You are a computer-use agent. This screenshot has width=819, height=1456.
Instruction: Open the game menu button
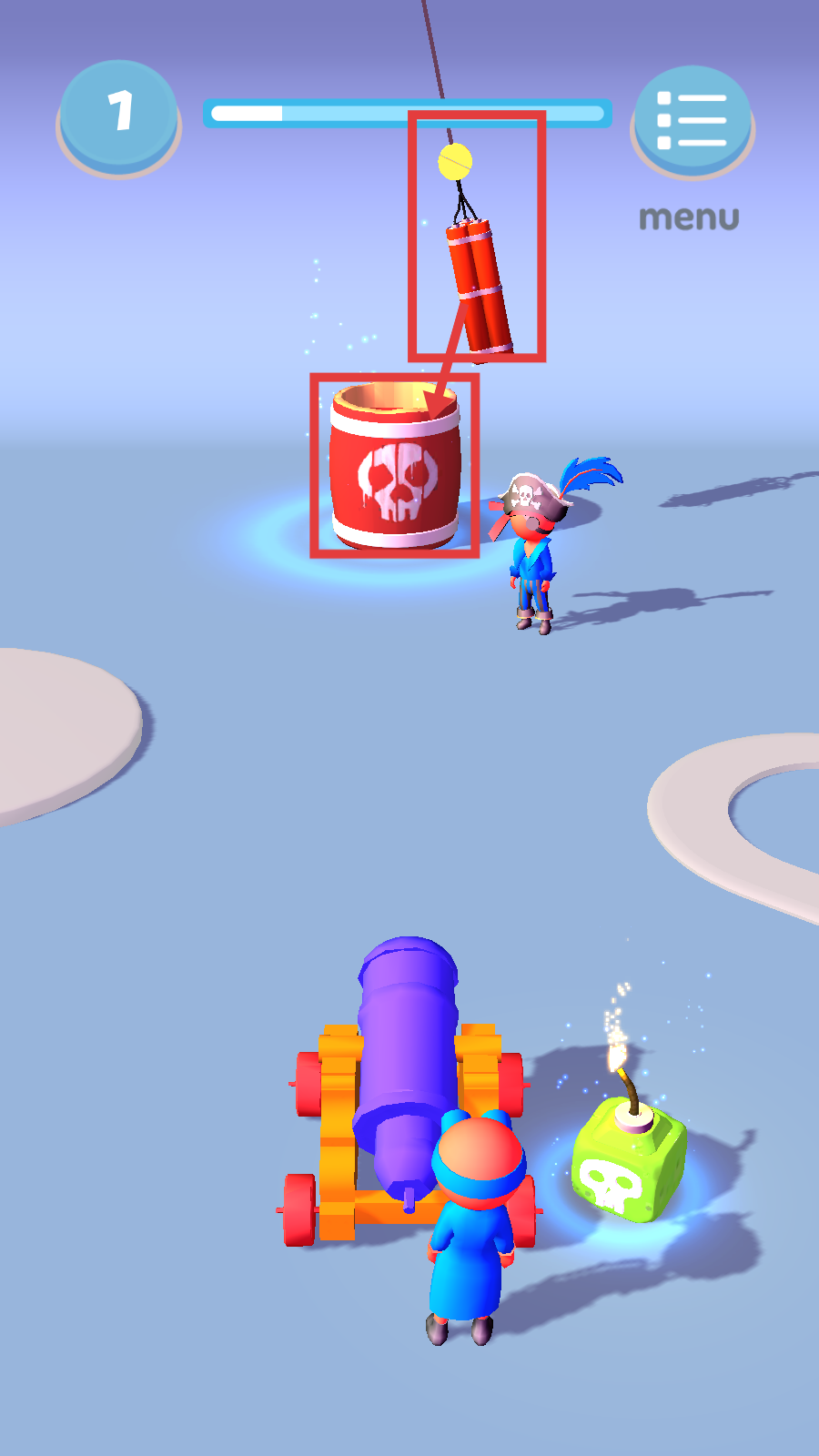692,120
